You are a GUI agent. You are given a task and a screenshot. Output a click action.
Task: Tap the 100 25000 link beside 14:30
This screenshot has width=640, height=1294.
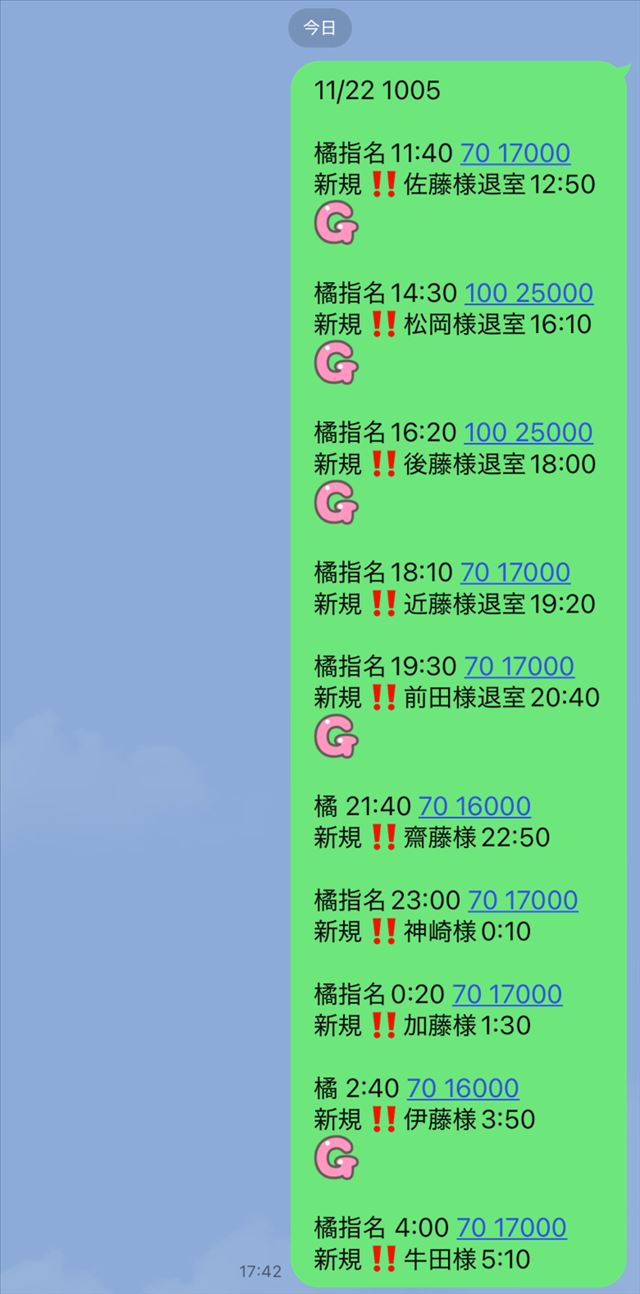click(528, 293)
